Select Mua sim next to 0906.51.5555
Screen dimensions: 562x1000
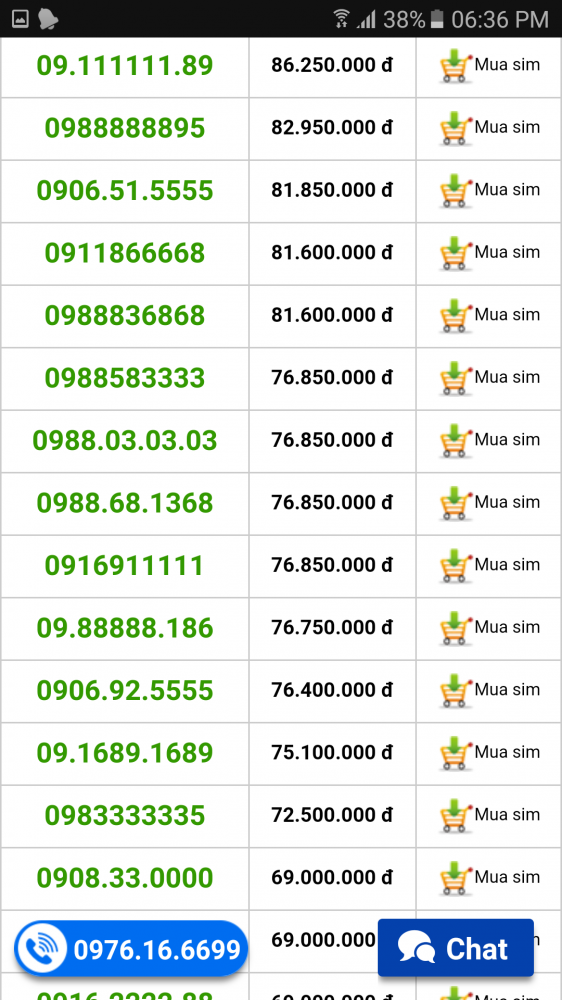click(x=489, y=191)
